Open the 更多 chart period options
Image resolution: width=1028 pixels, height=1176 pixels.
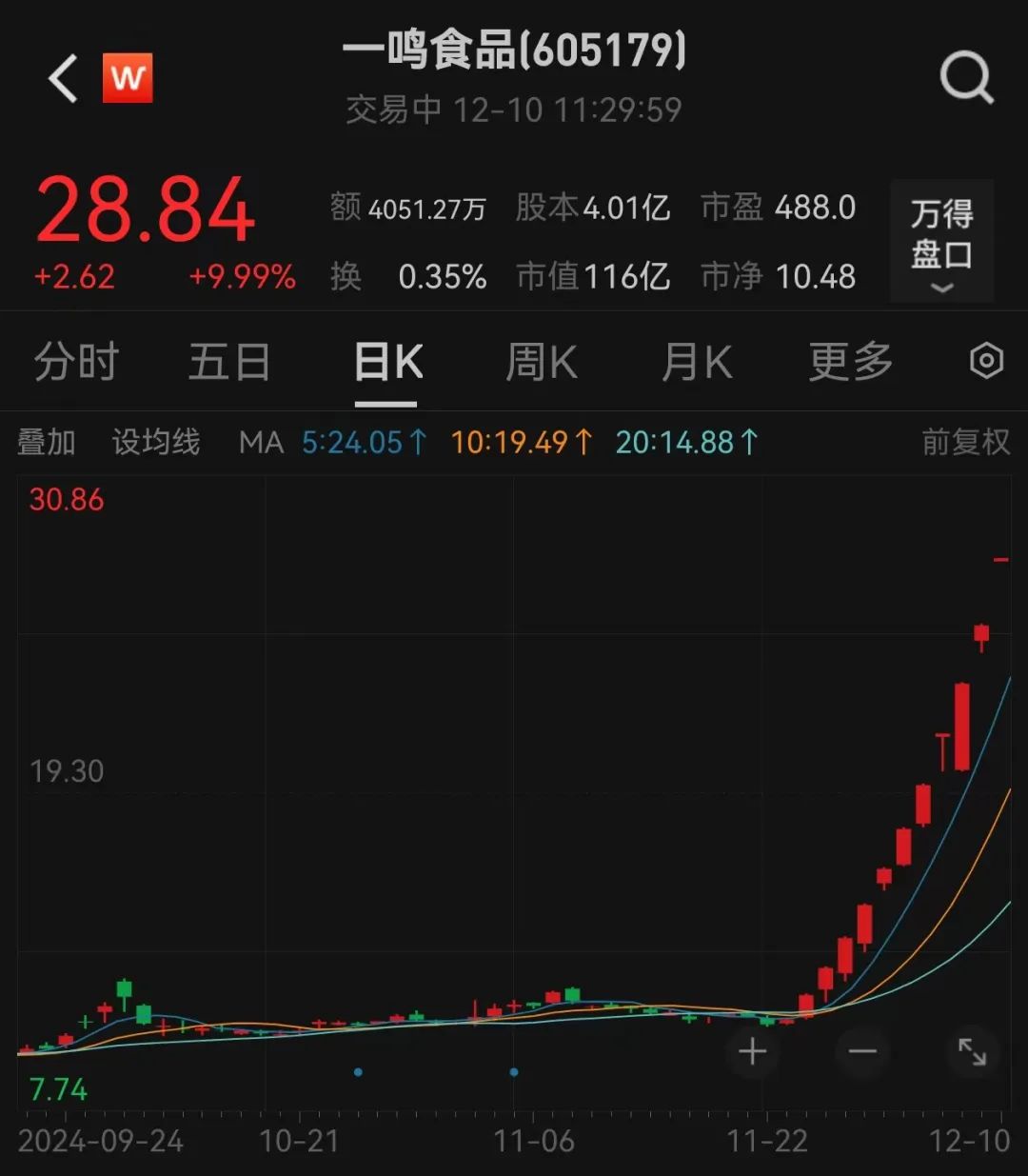tap(851, 363)
